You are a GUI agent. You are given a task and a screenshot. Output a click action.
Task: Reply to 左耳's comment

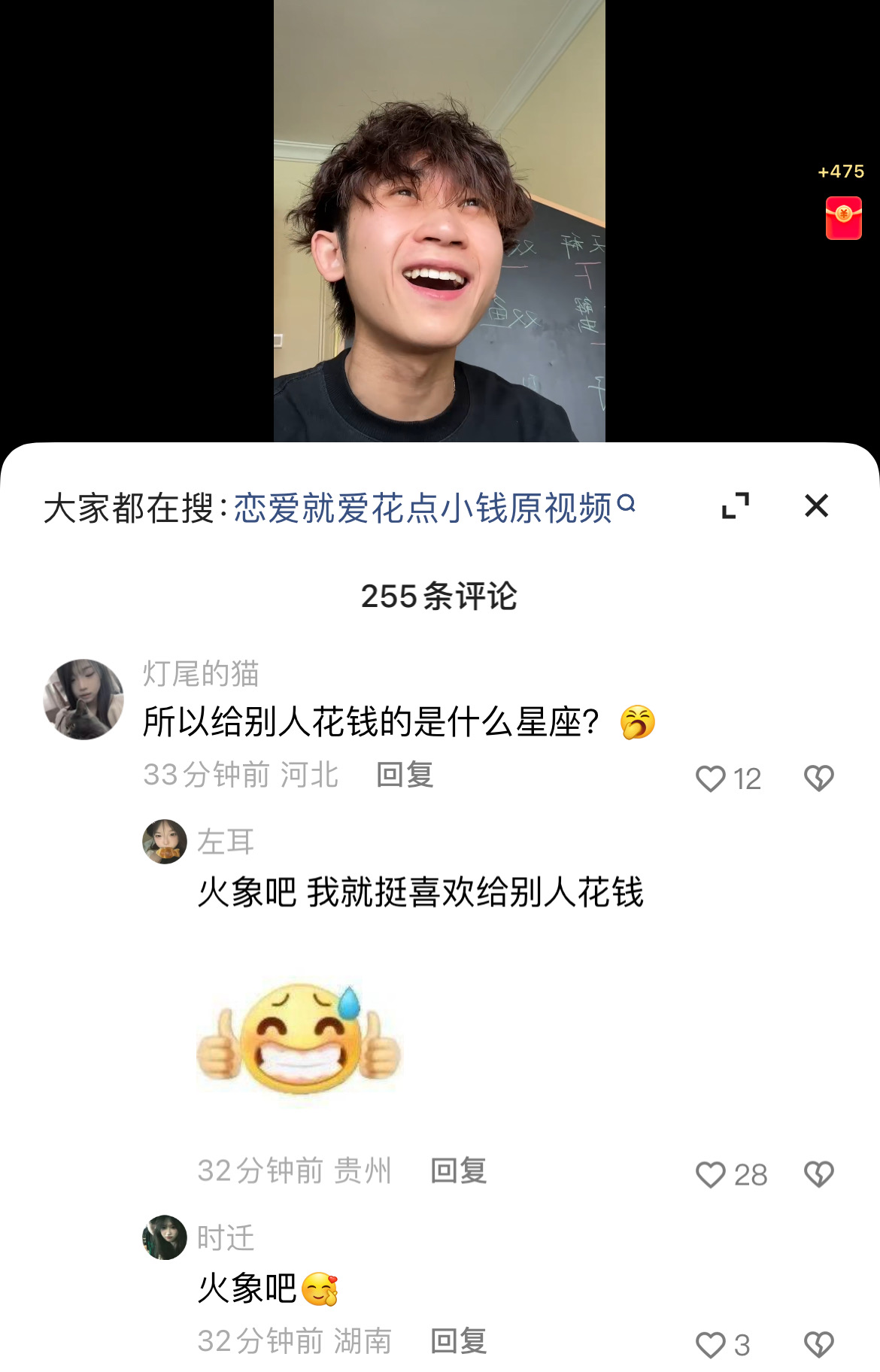tap(458, 1170)
